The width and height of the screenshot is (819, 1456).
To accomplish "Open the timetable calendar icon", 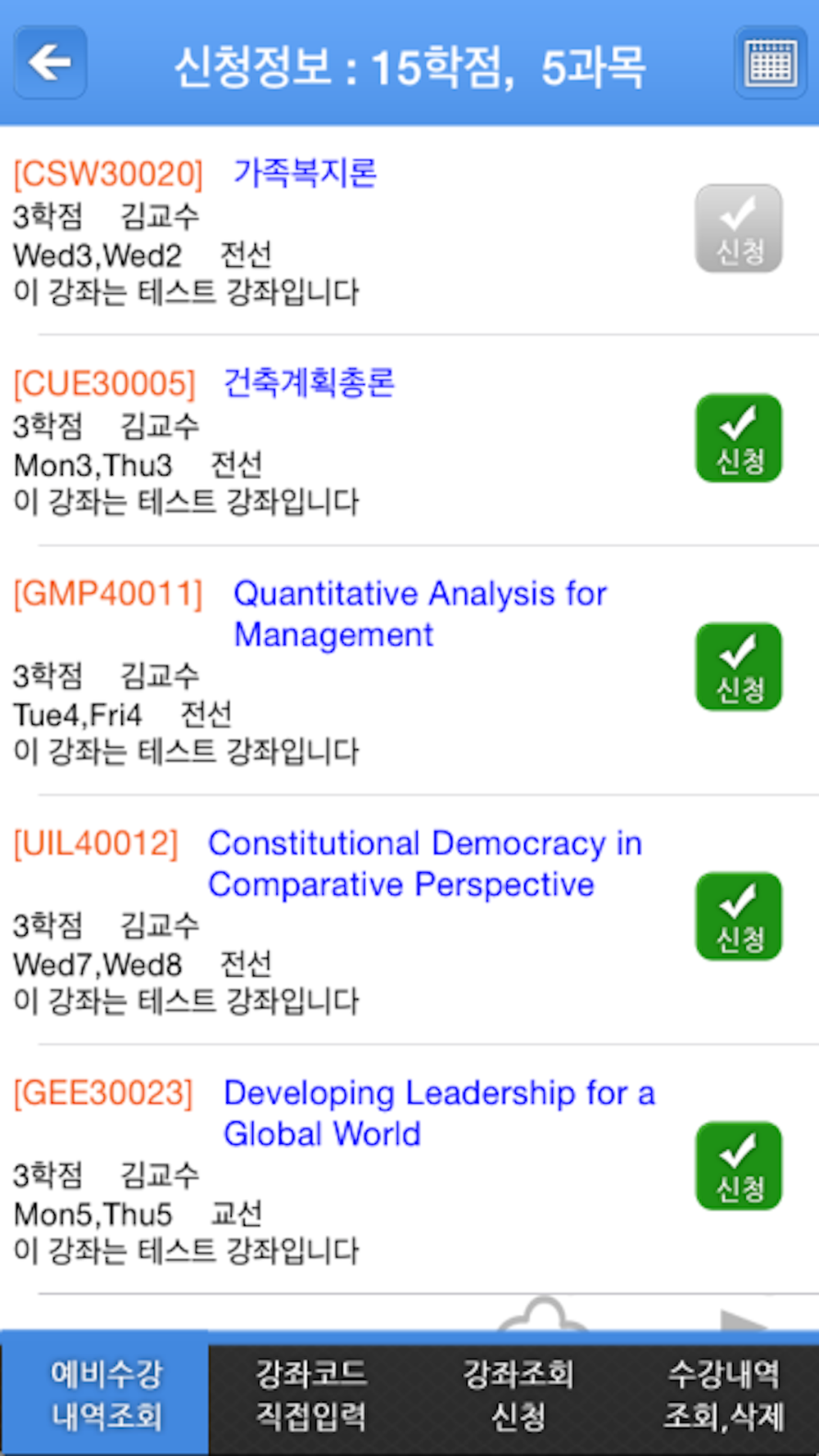I will pyautogui.click(x=770, y=63).
